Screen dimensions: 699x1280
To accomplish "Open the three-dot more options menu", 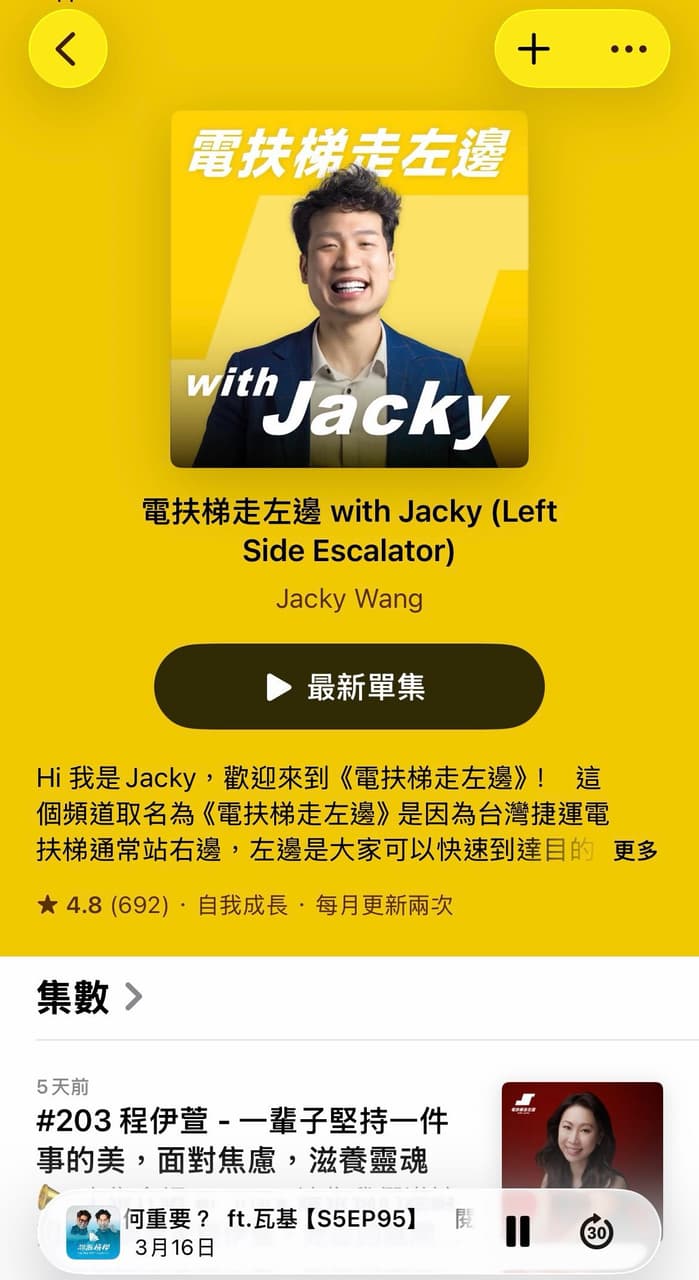I will pyautogui.click(x=628, y=49).
